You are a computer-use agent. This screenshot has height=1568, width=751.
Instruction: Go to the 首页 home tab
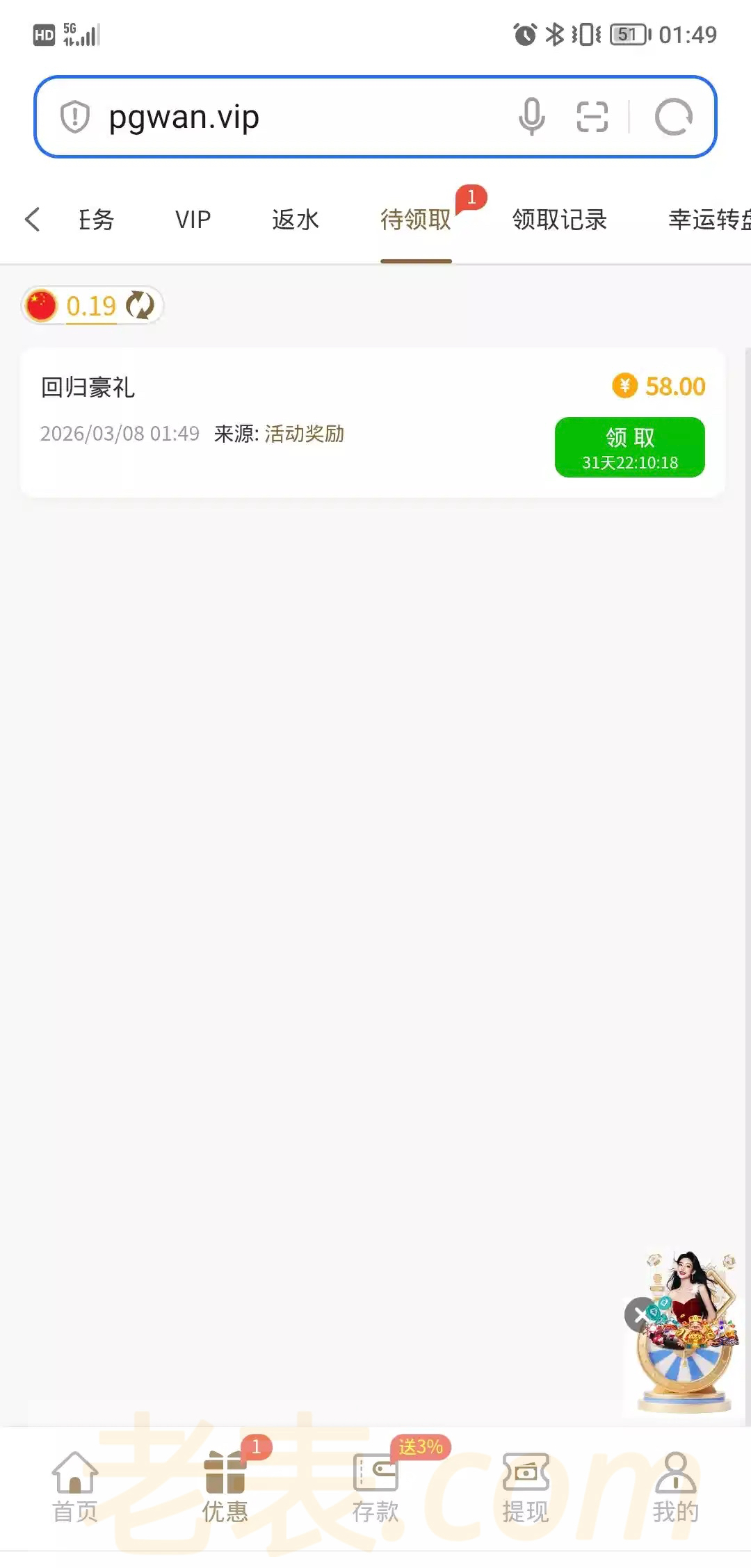(75, 1487)
